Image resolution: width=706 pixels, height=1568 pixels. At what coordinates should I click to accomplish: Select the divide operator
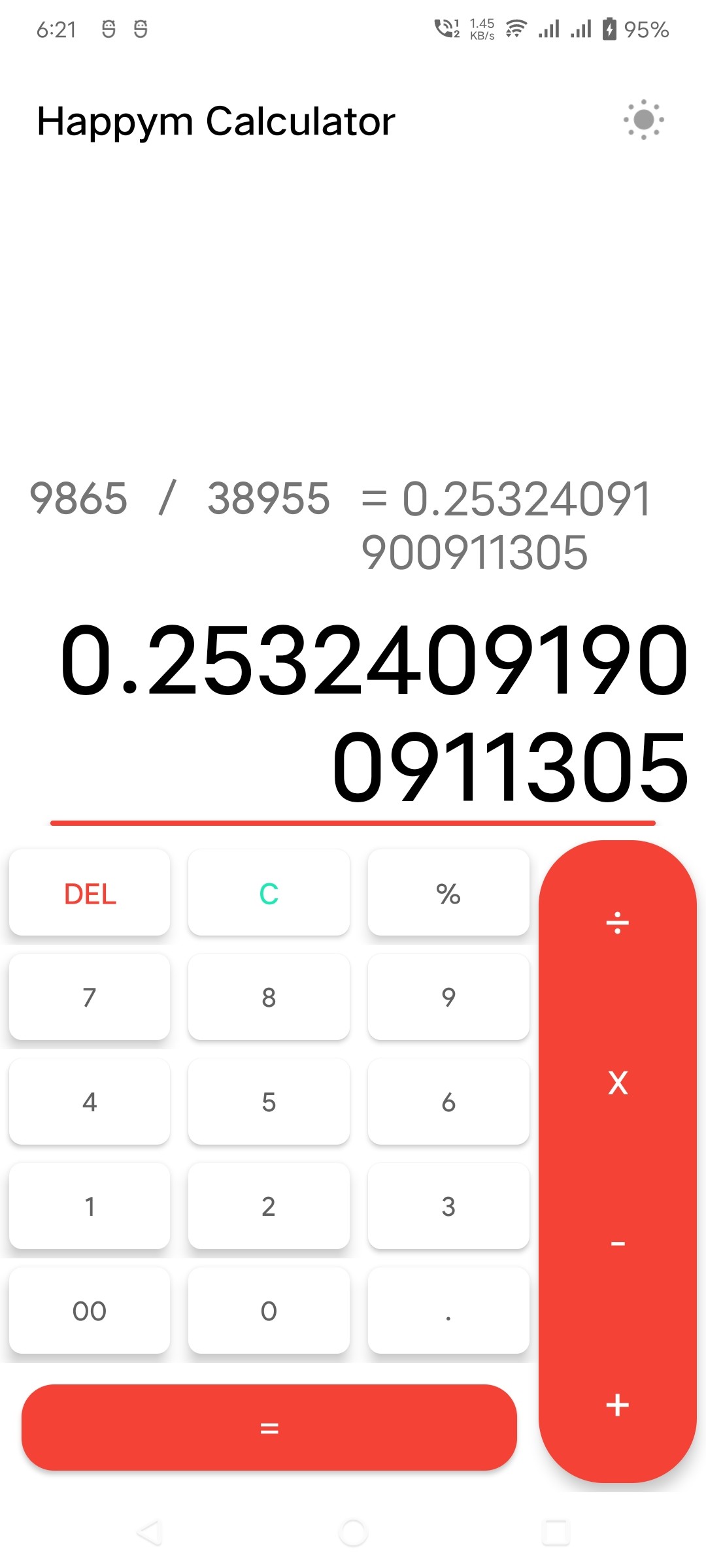(x=617, y=923)
